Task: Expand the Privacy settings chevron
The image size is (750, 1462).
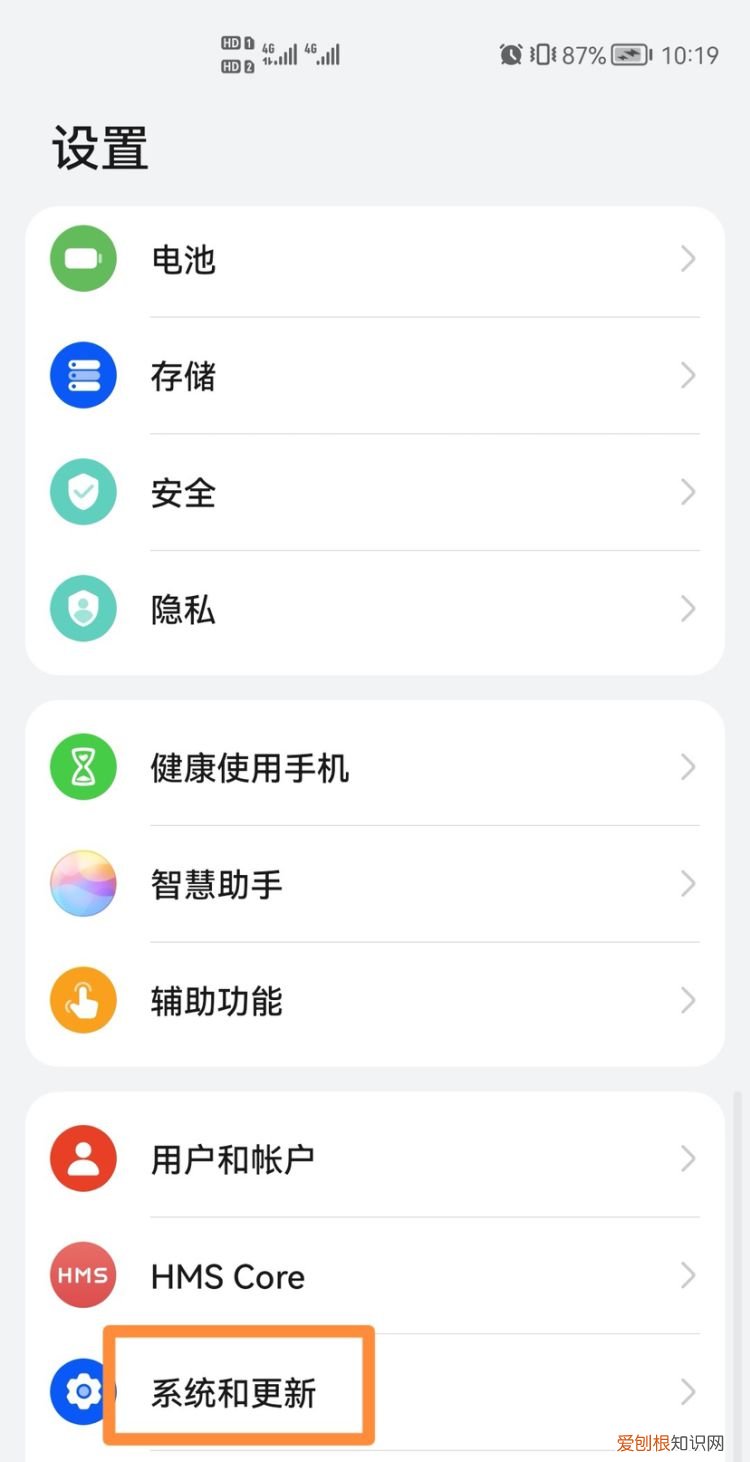Action: pyautogui.click(x=688, y=608)
